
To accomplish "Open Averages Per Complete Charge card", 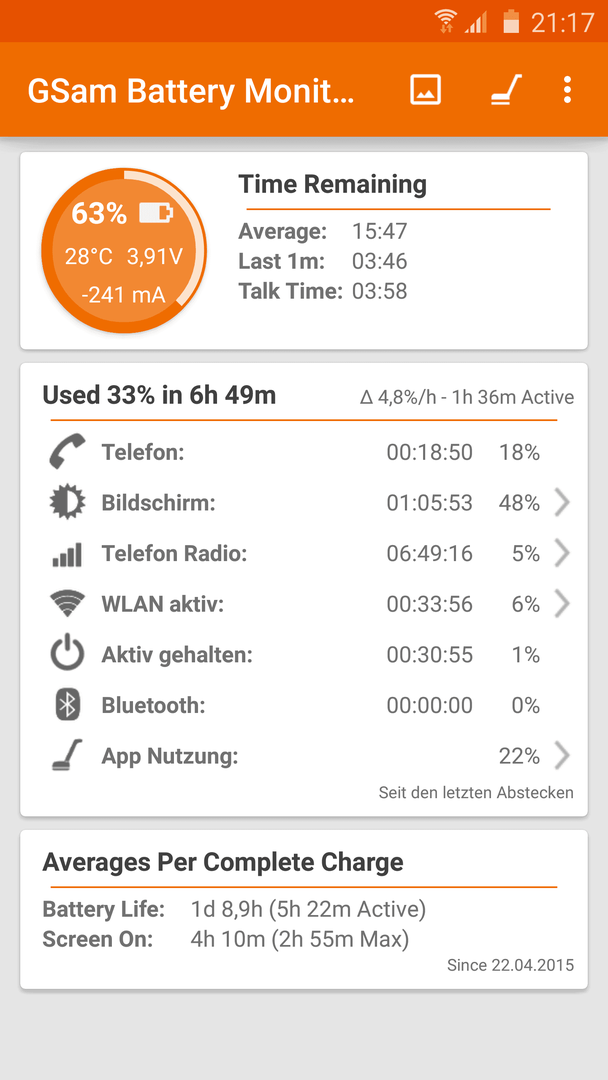I will pyautogui.click(x=304, y=909).
